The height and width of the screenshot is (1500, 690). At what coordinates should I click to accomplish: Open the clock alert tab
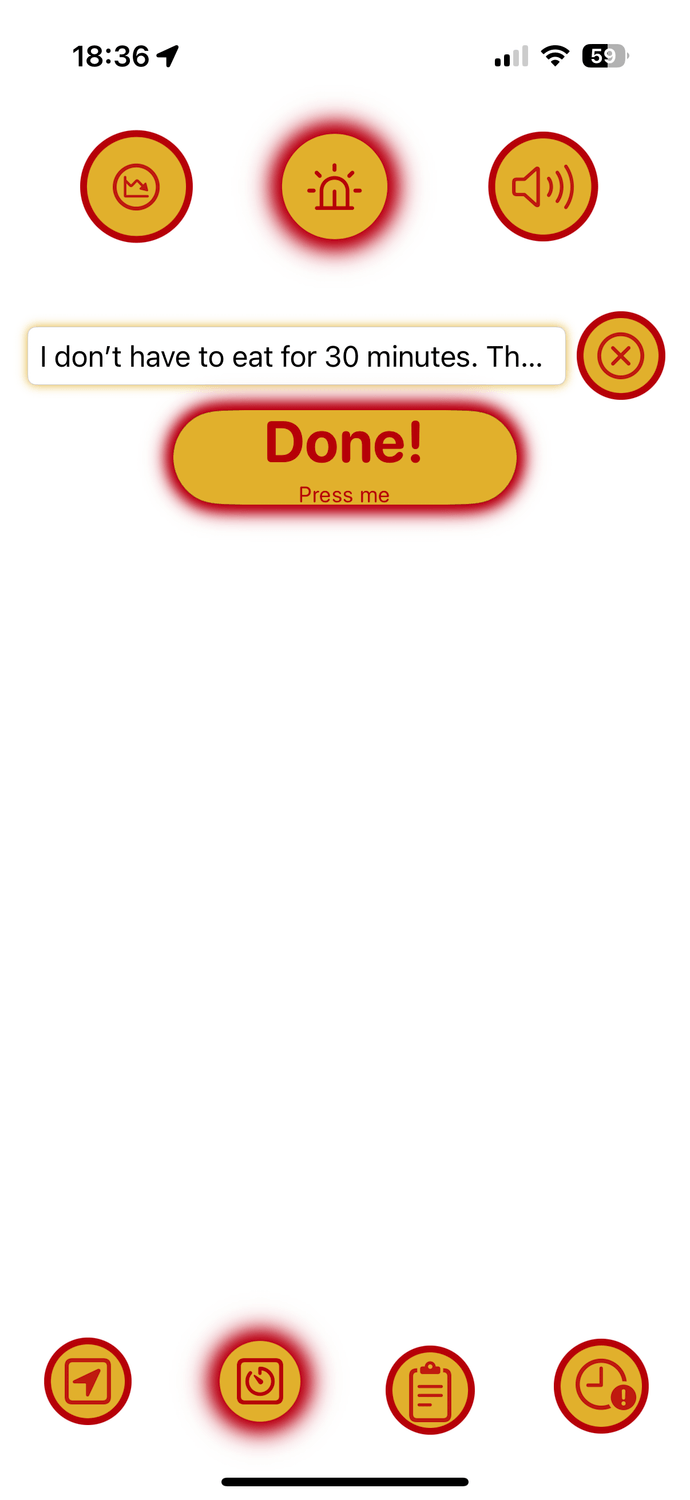(601, 1387)
